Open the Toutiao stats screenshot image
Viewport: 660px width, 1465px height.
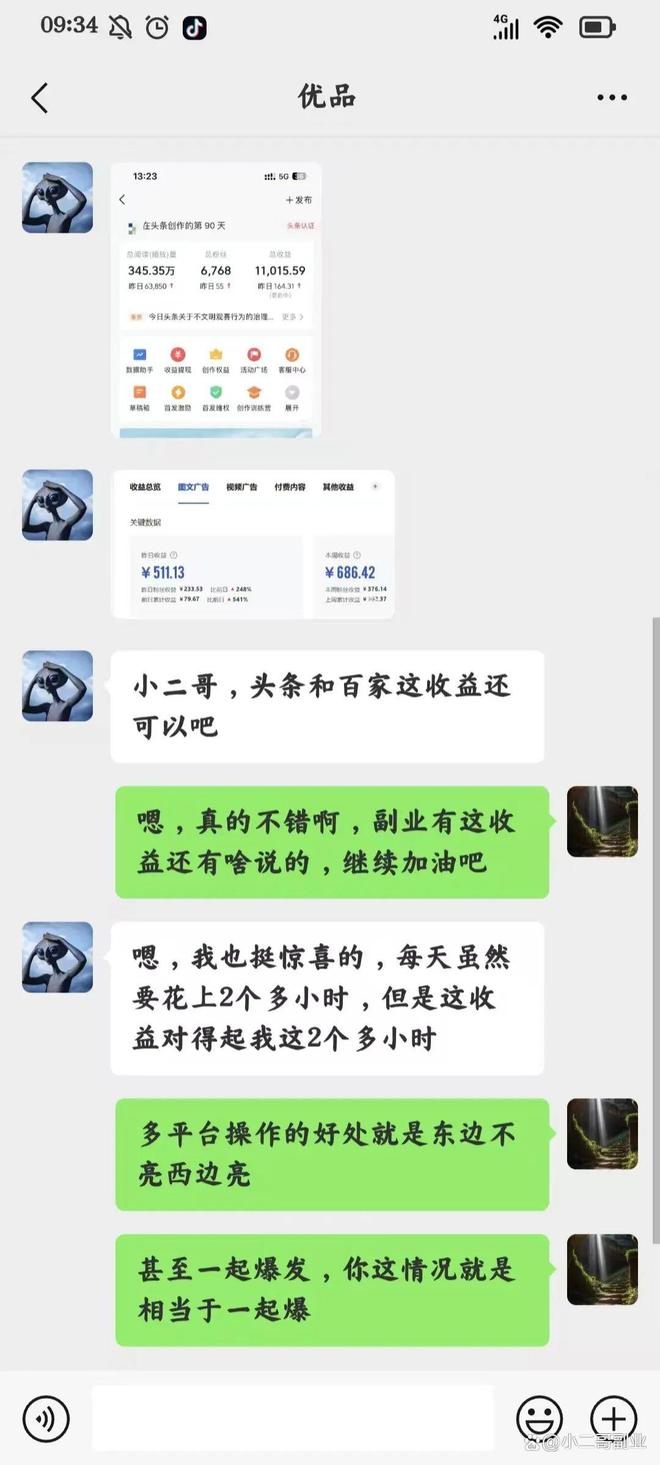pos(216,300)
